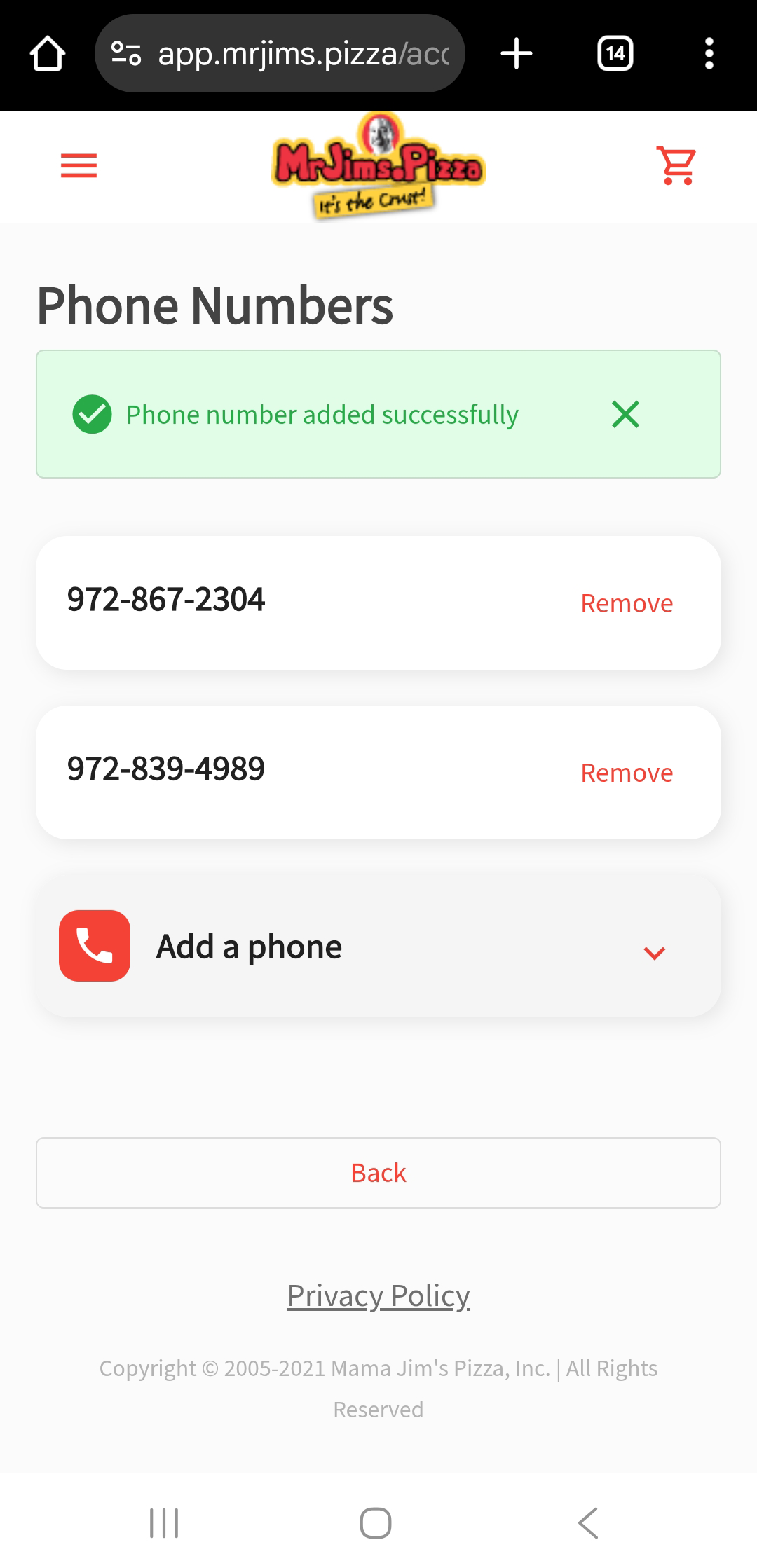Dismiss the phone number added banner
The width and height of the screenshot is (757, 1568).
(x=625, y=414)
